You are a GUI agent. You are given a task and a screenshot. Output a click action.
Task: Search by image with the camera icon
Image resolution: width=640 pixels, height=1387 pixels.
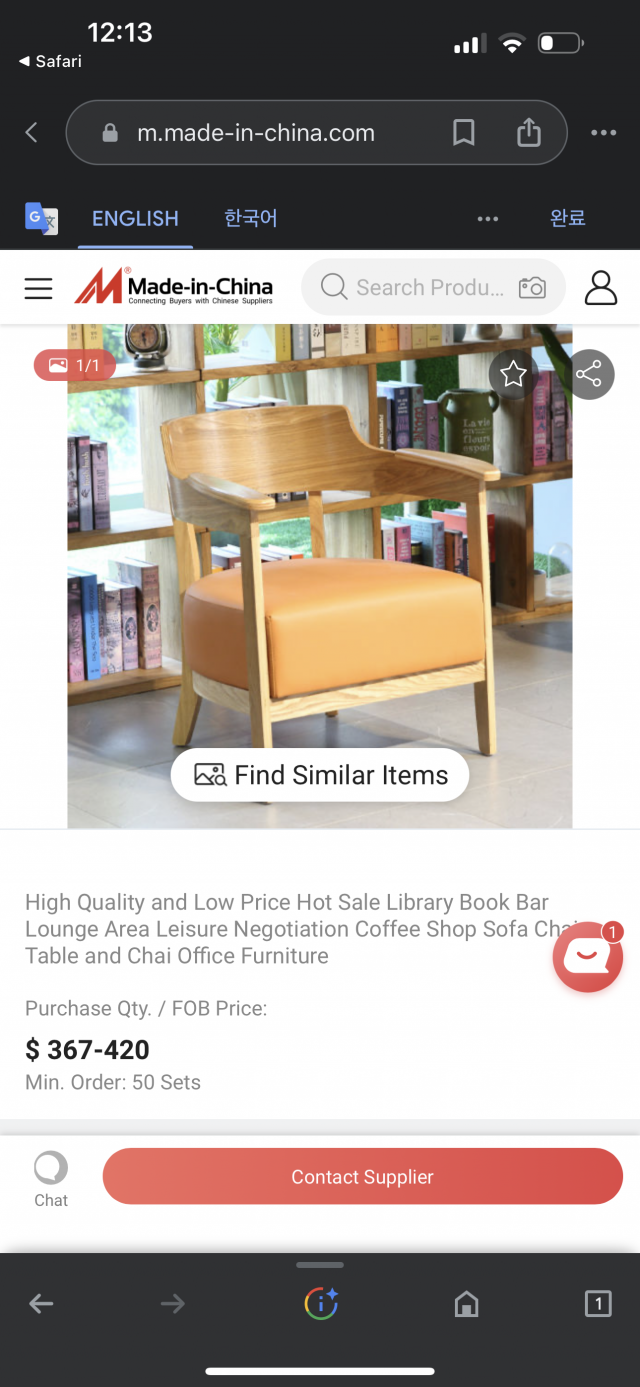pos(532,288)
